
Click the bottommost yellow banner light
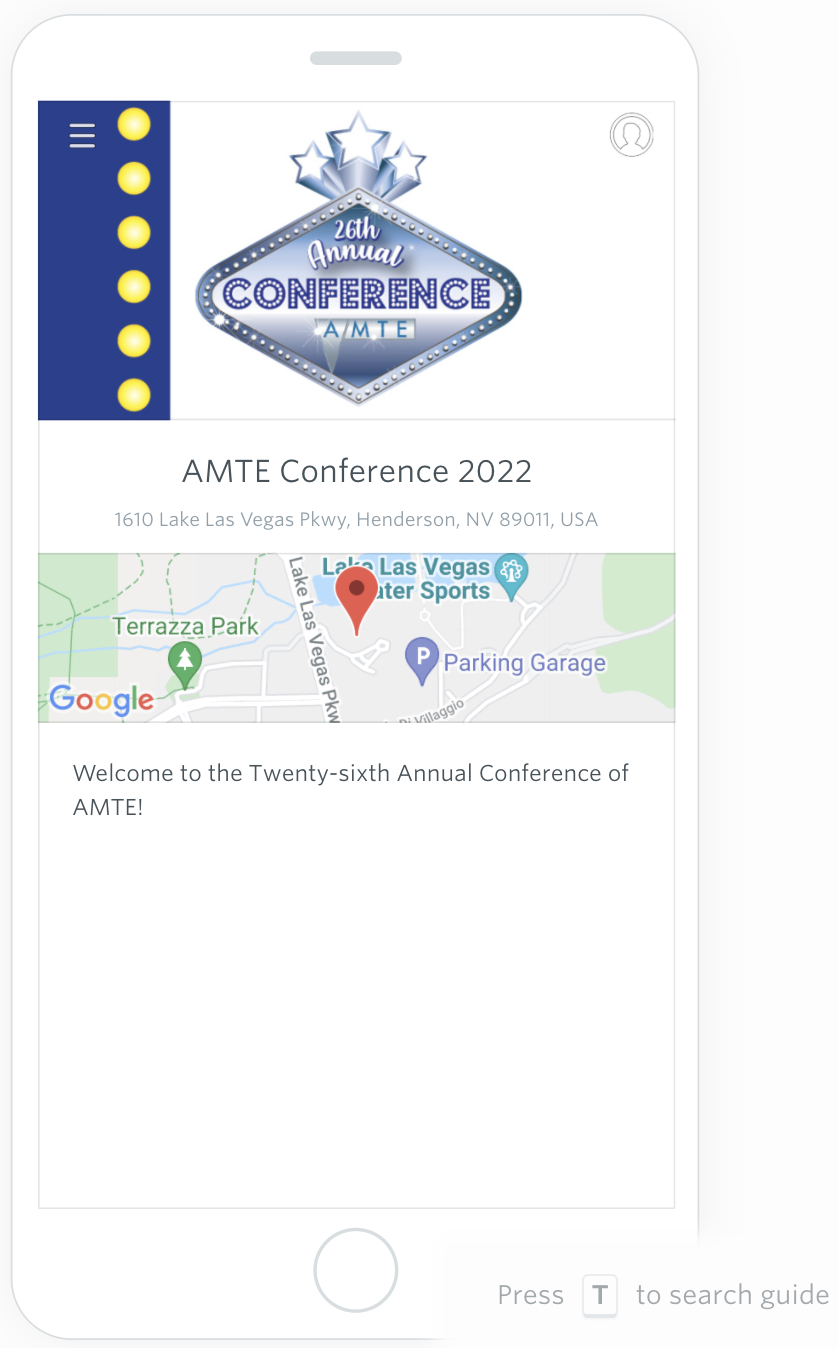(134, 394)
